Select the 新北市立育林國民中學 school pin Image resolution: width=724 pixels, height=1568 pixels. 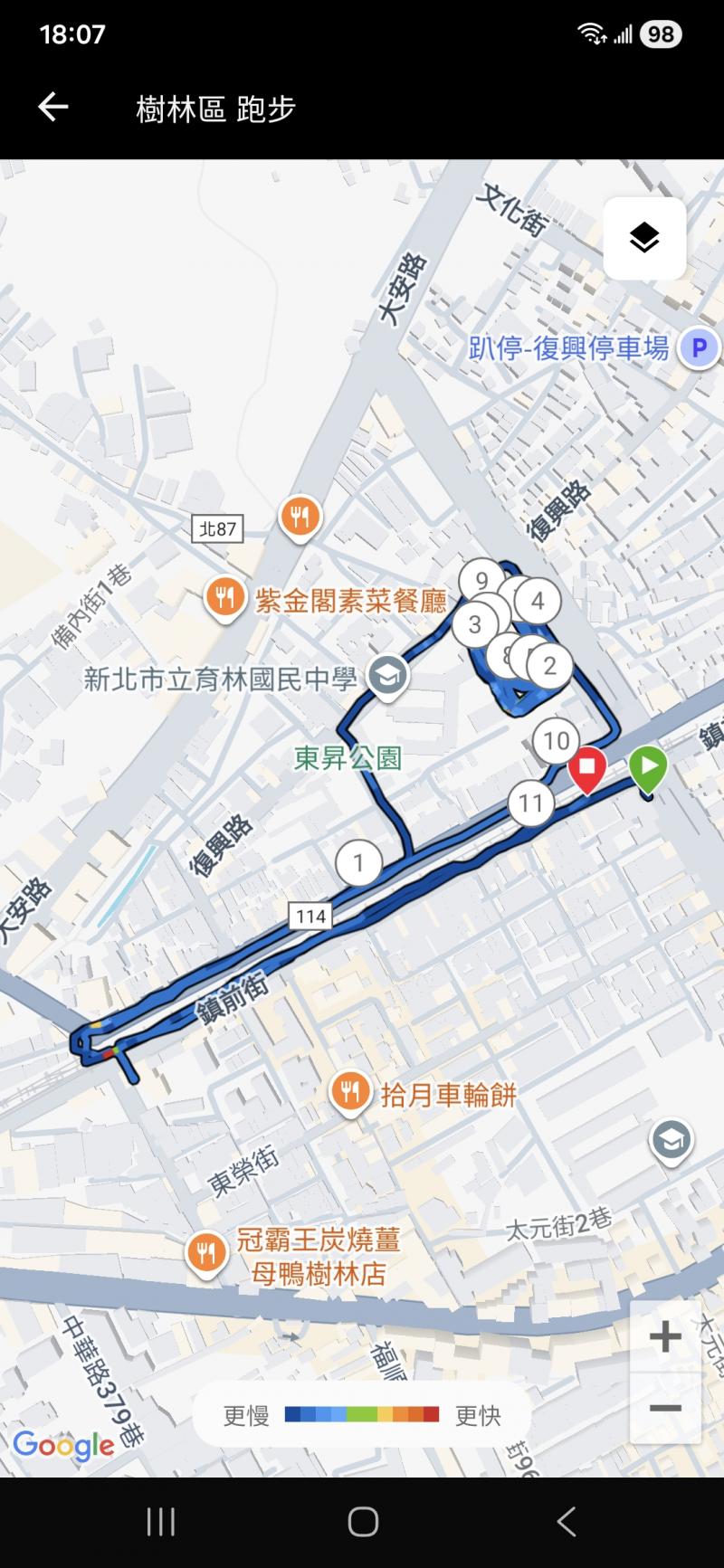(x=387, y=675)
